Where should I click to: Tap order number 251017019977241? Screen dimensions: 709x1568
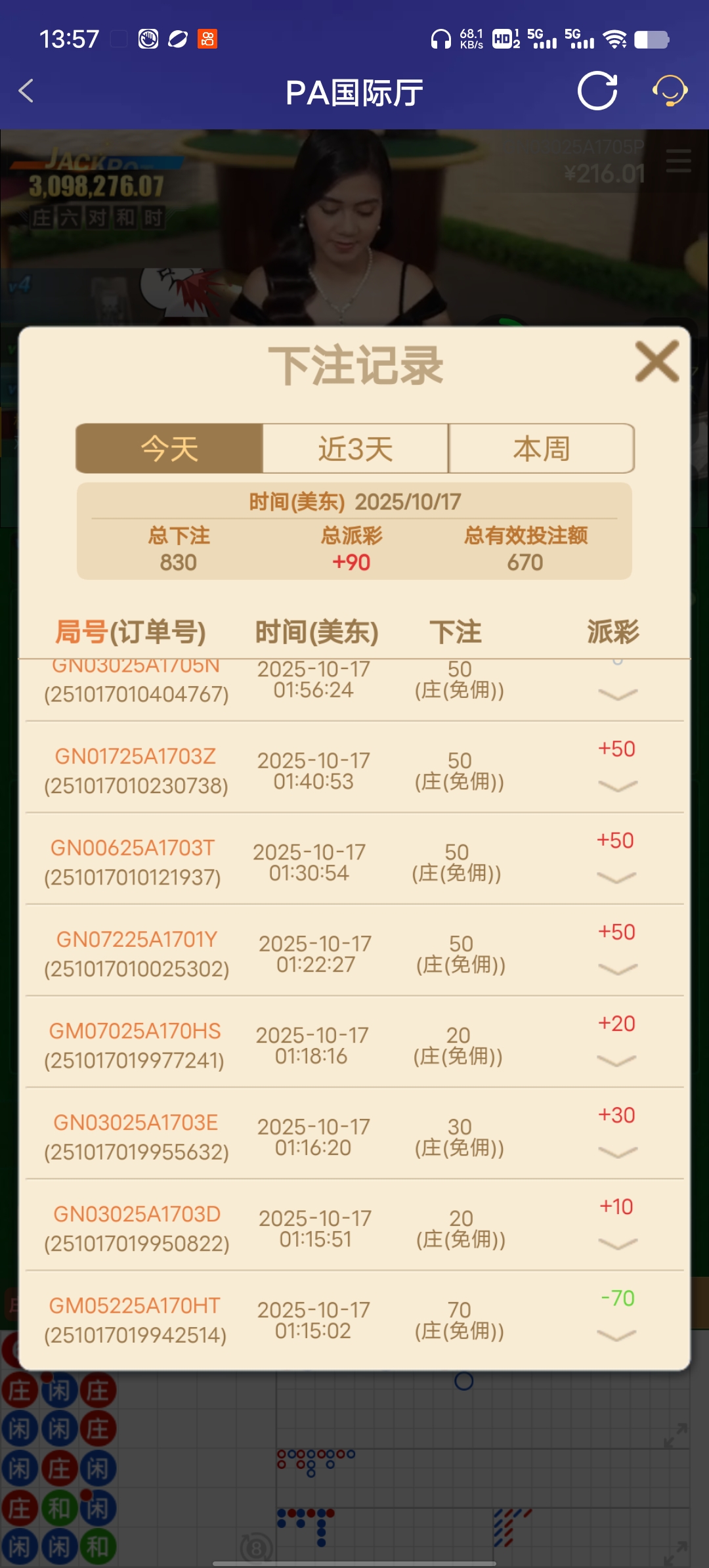(136, 1057)
